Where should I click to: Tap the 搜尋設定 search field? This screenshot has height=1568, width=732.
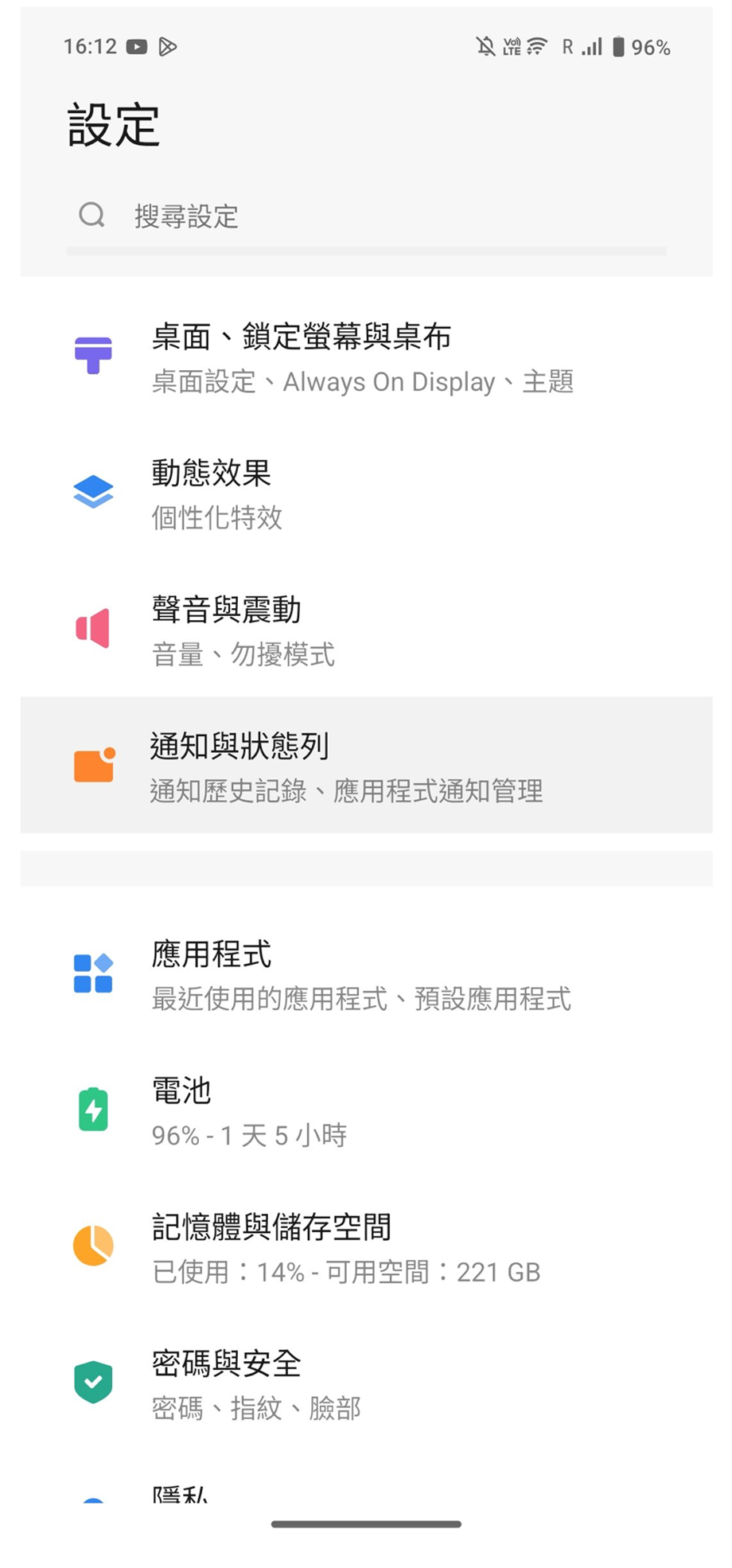pyautogui.click(x=366, y=216)
